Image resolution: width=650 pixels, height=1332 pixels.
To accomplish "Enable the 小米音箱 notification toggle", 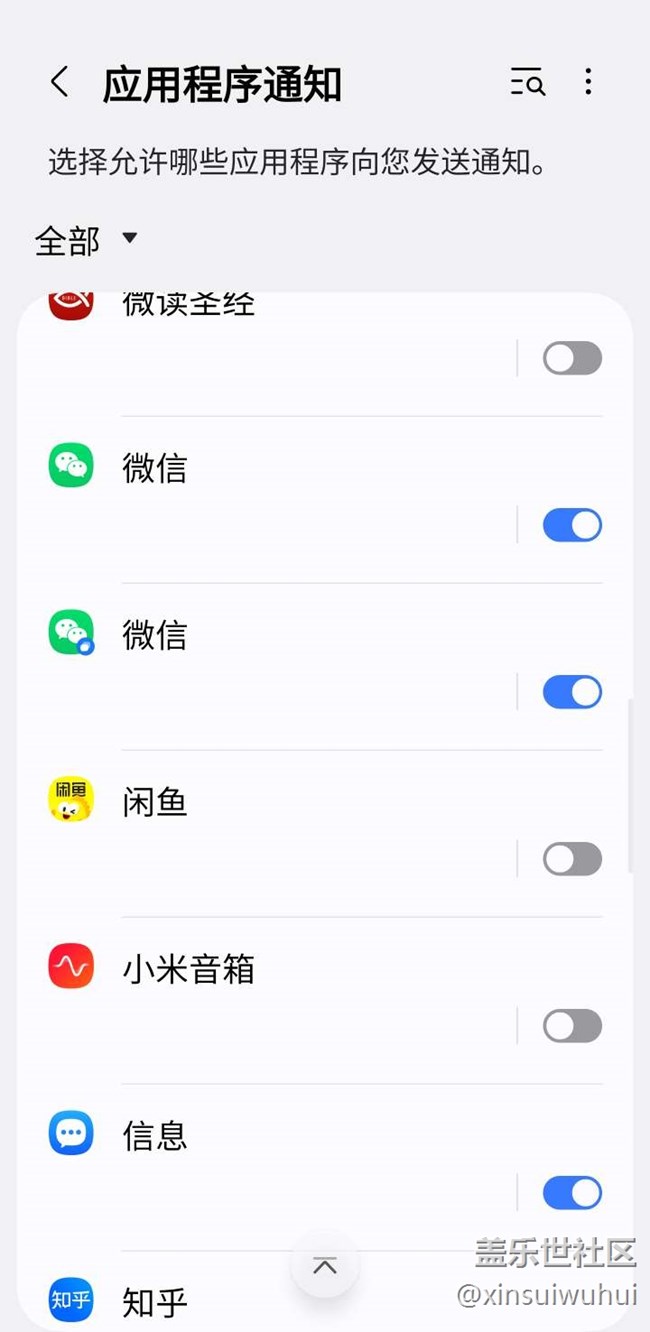I will [x=572, y=1026].
